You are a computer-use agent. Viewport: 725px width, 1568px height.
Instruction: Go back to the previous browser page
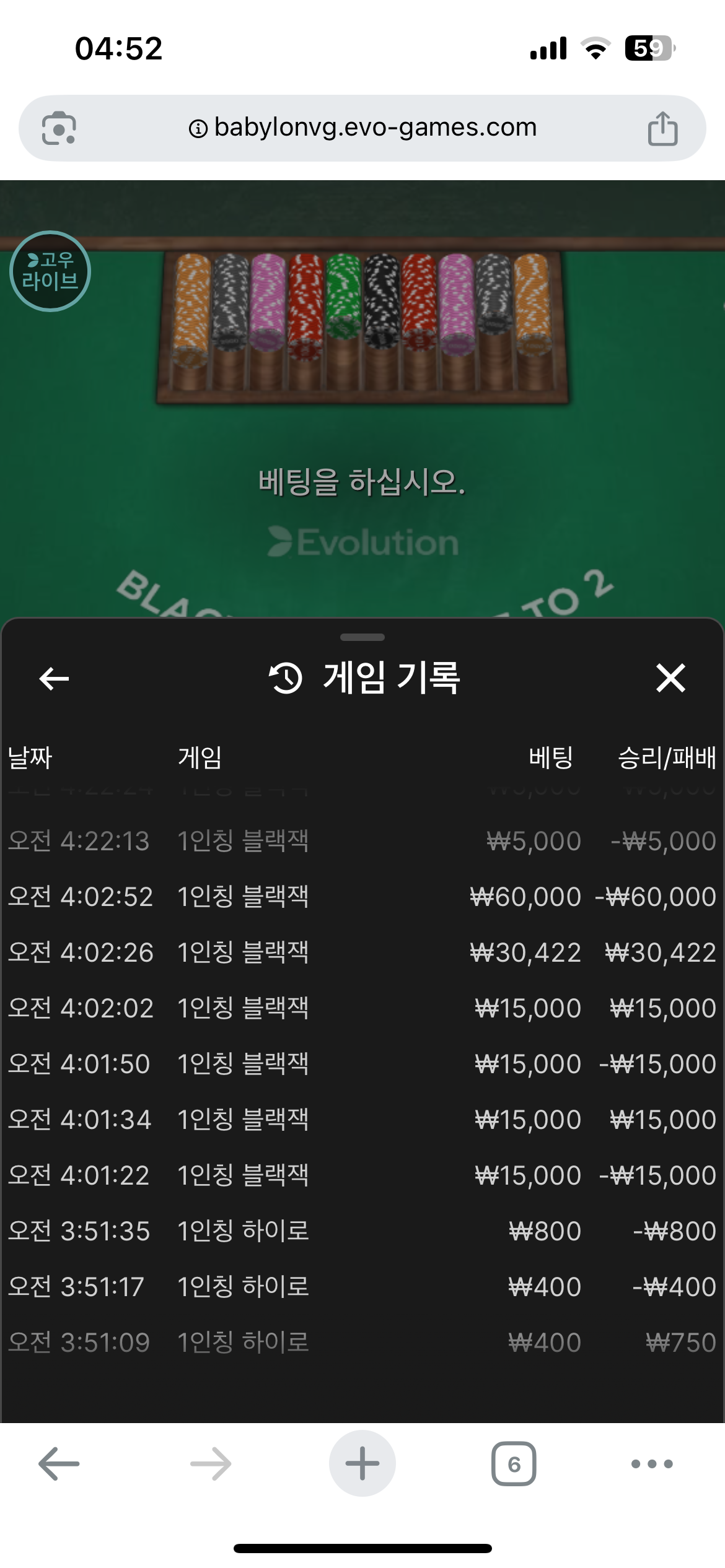[x=59, y=1463]
